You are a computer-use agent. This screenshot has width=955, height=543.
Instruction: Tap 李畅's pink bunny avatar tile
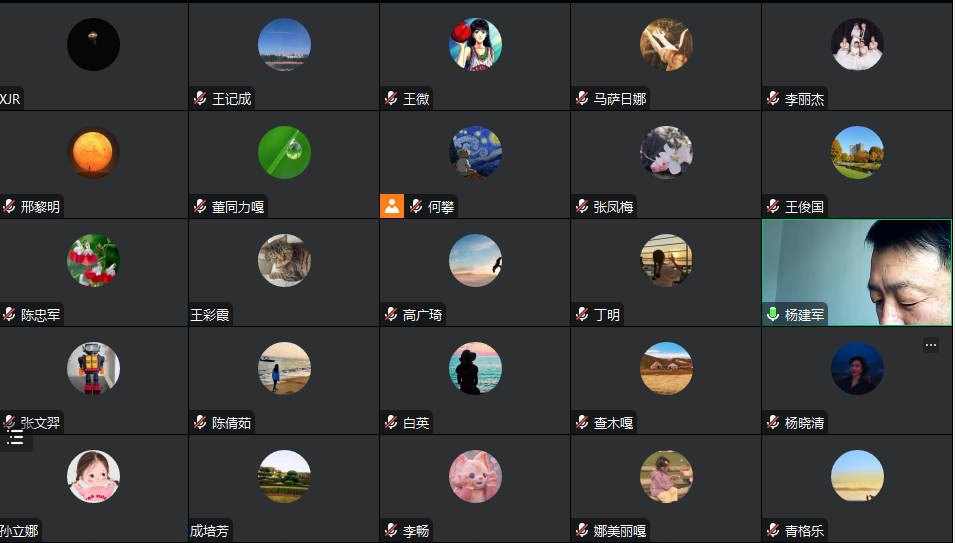pyautogui.click(x=475, y=477)
